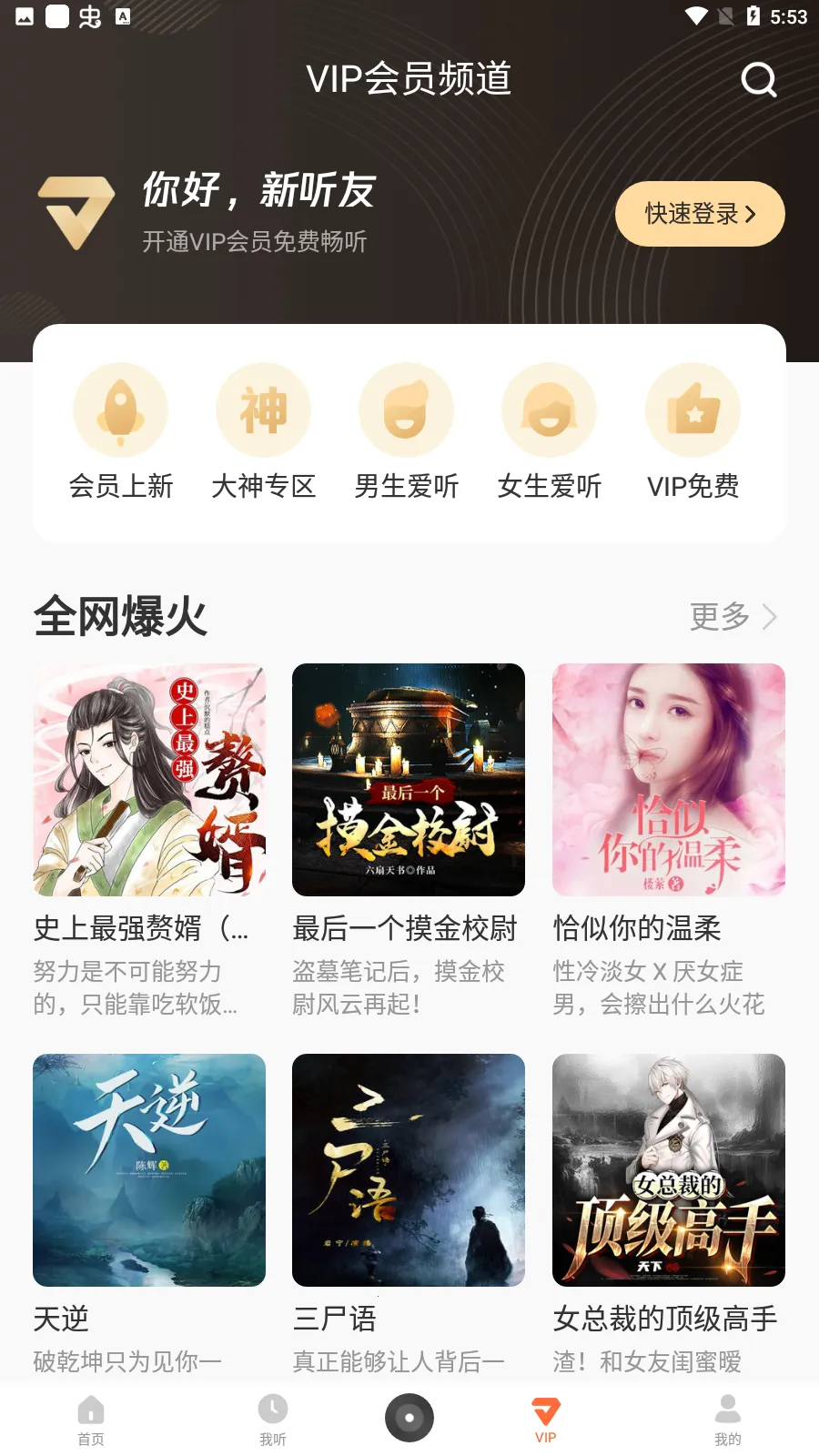Switch to the 首页 home tab
The image size is (819, 1456).
click(x=91, y=1420)
